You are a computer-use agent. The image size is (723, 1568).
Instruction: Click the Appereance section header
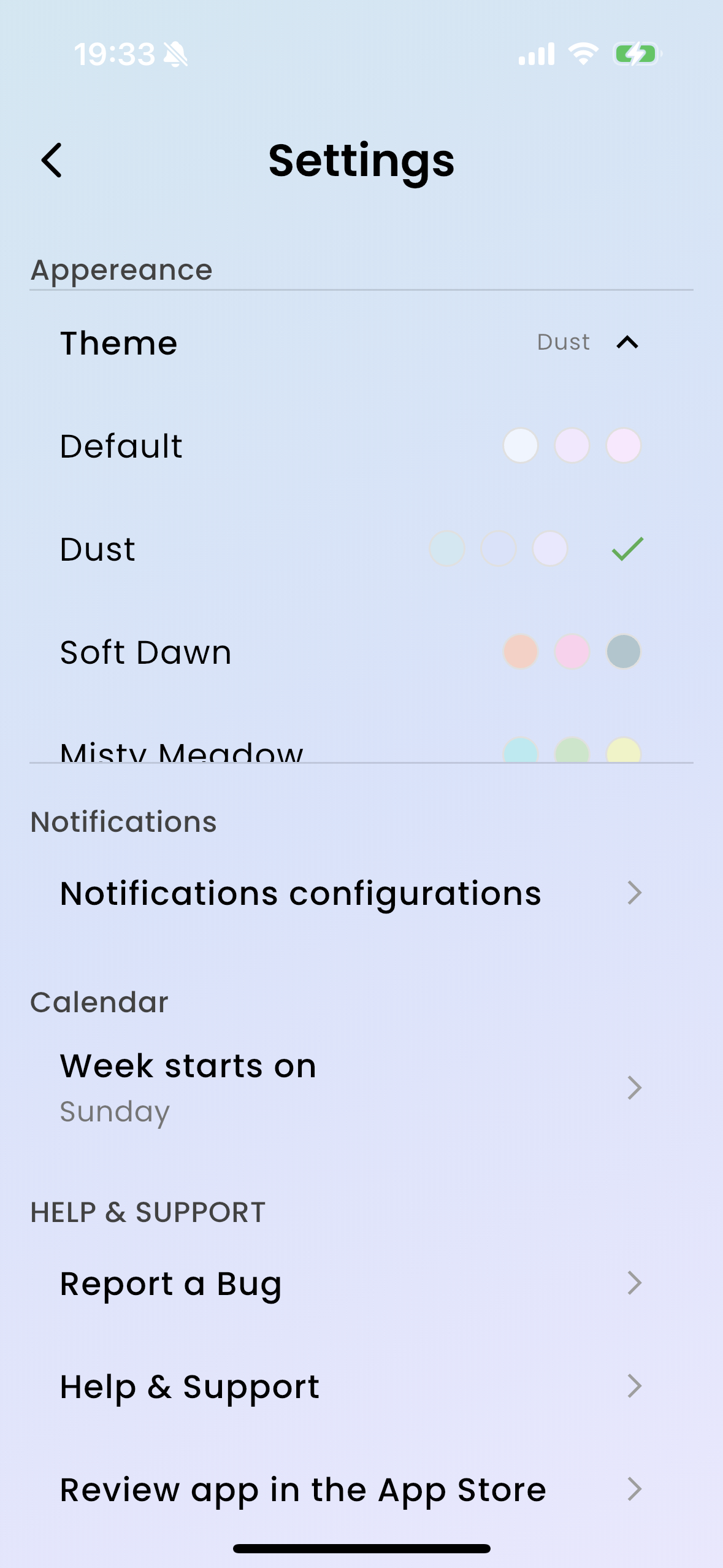pos(121,269)
